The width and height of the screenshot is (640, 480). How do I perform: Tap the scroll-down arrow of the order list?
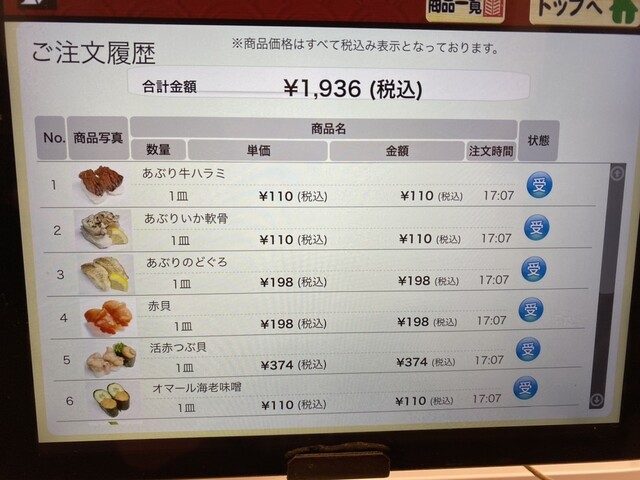point(597,400)
